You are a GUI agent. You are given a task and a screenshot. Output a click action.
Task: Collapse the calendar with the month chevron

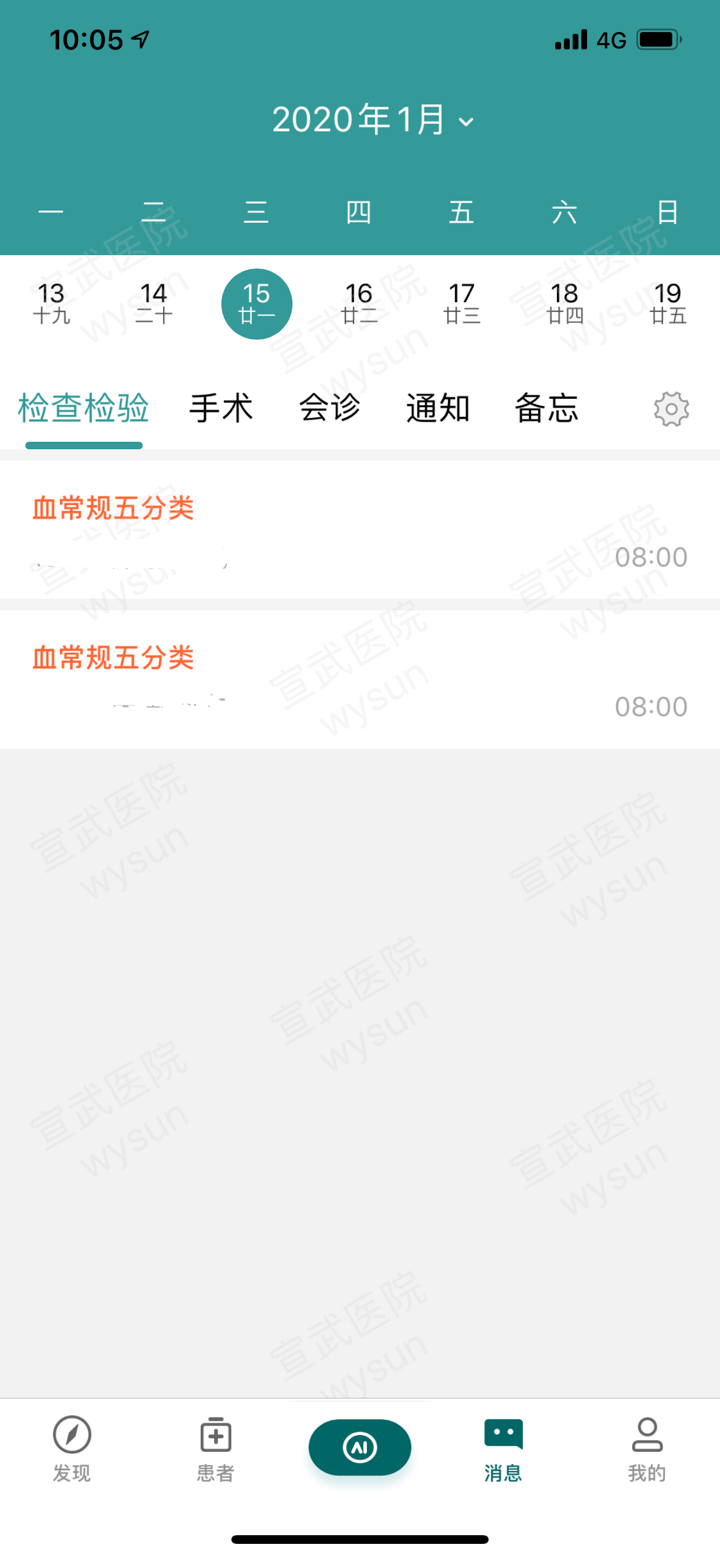pyautogui.click(x=465, y=122)
